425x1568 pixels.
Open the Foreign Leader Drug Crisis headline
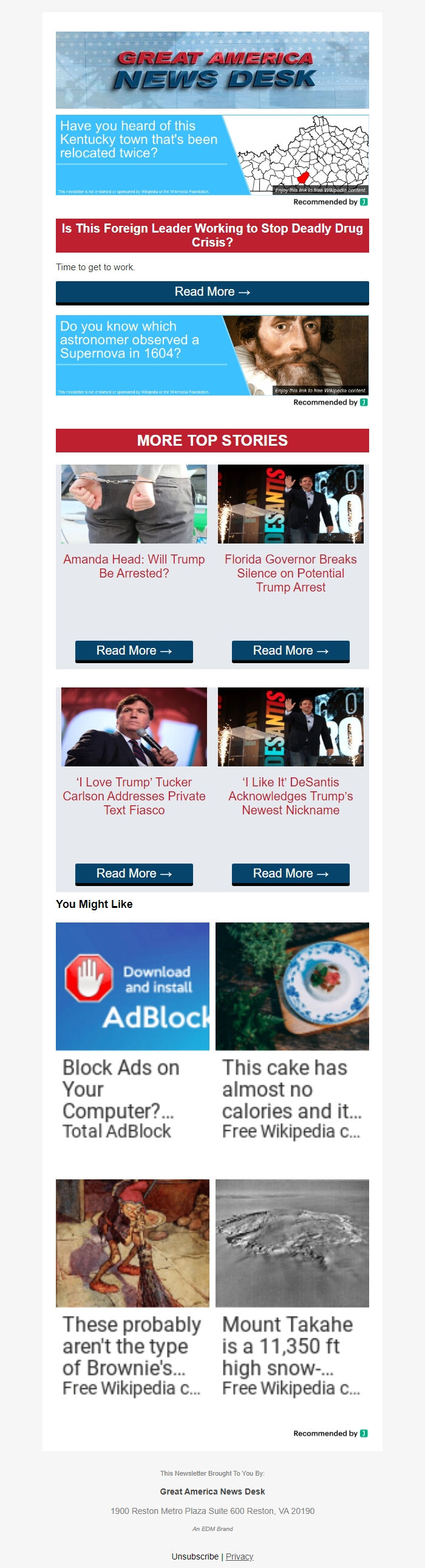point(212,235)
